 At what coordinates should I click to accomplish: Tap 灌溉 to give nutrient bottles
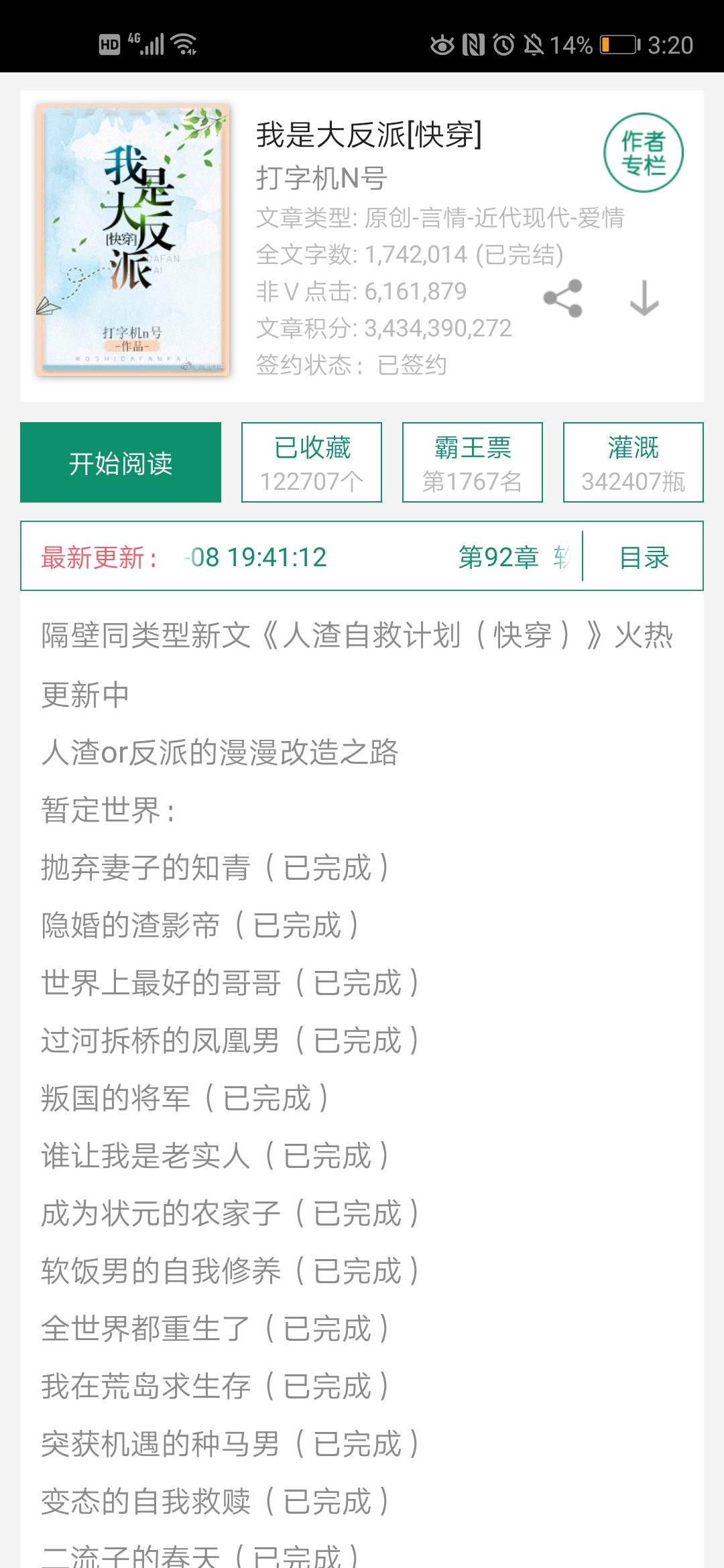click(x=633, y=462)
